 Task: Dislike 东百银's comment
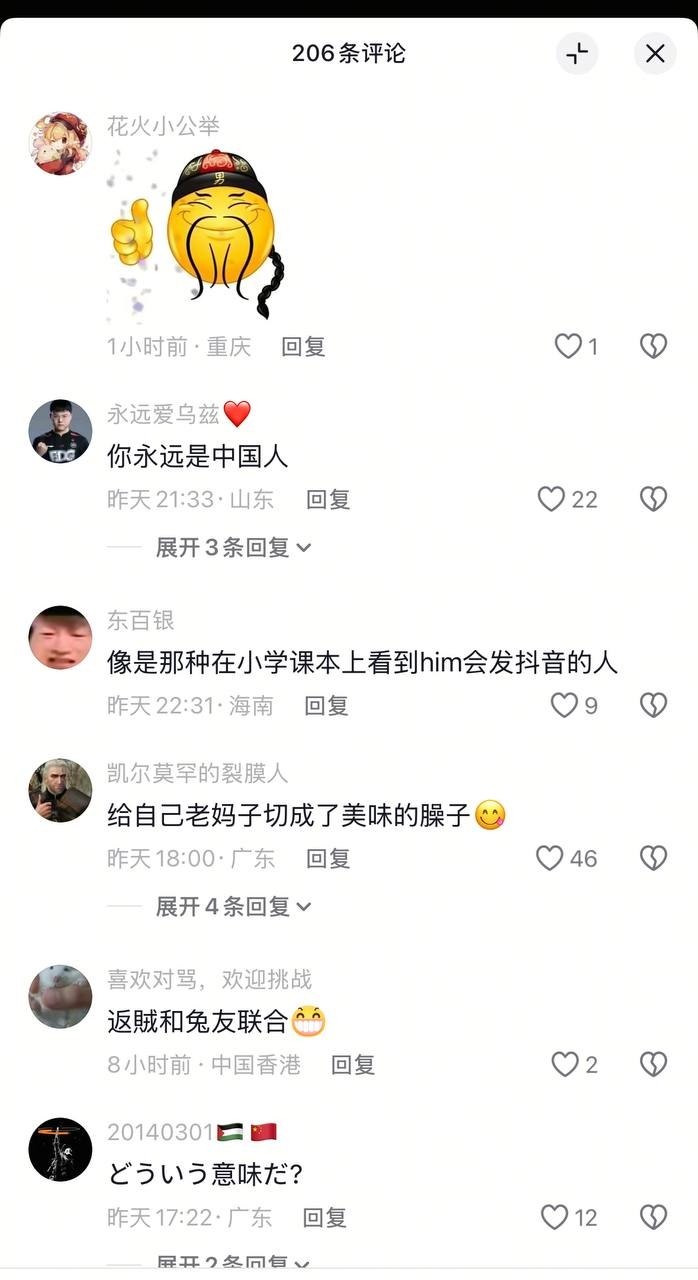click(x=653, y=705)
